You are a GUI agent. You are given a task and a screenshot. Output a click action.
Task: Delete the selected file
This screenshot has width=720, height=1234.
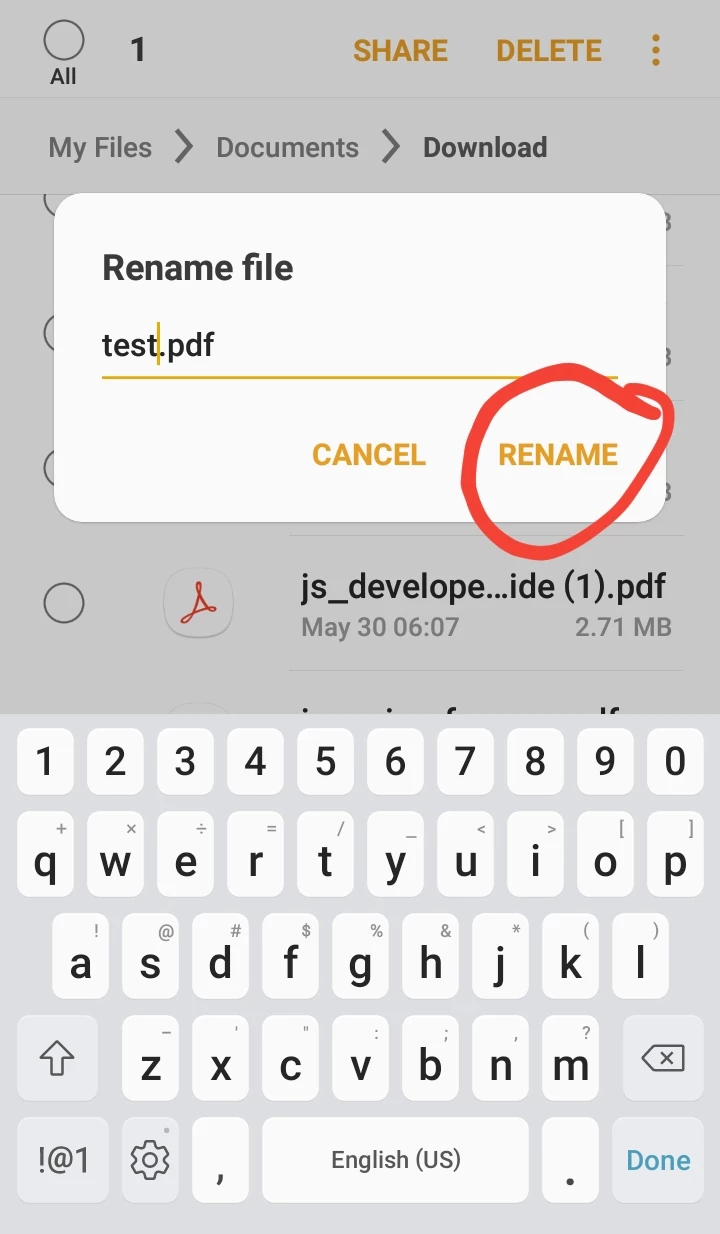[x=549, y=50]
